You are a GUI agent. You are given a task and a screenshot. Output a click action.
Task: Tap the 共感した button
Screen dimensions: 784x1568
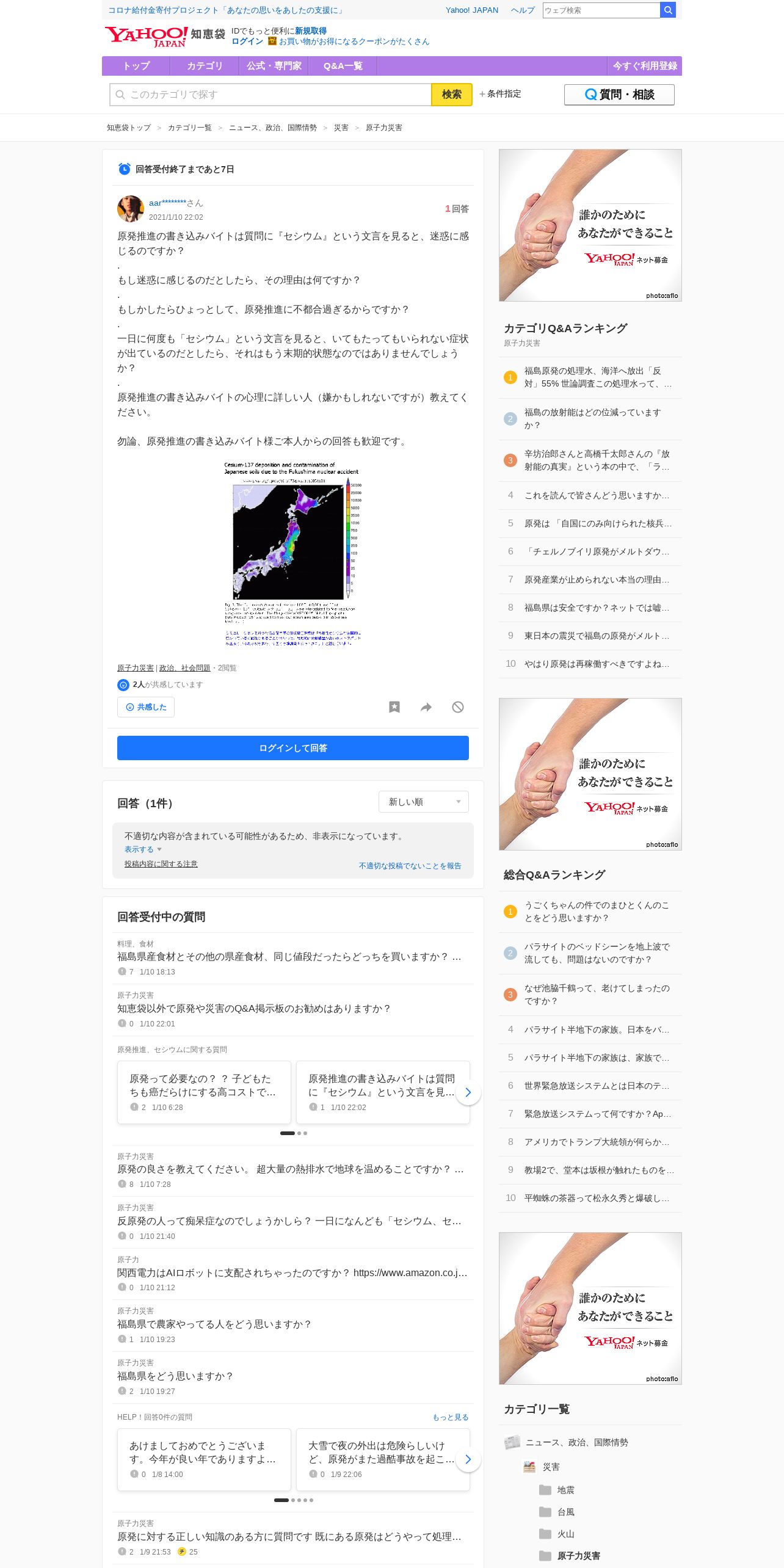(146, 707)
